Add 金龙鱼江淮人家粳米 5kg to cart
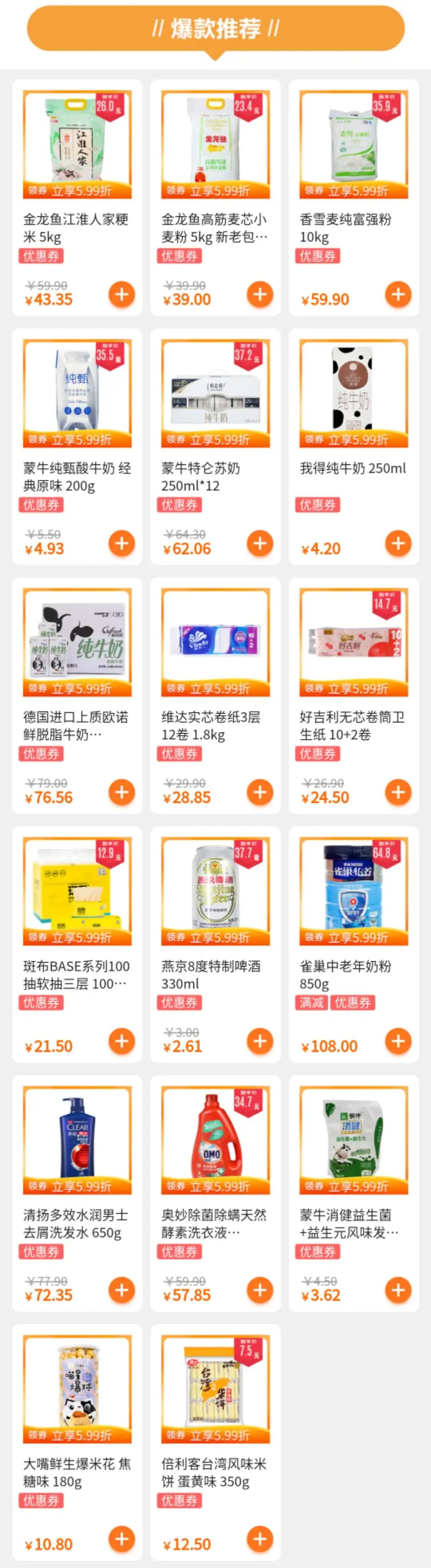 122,294
